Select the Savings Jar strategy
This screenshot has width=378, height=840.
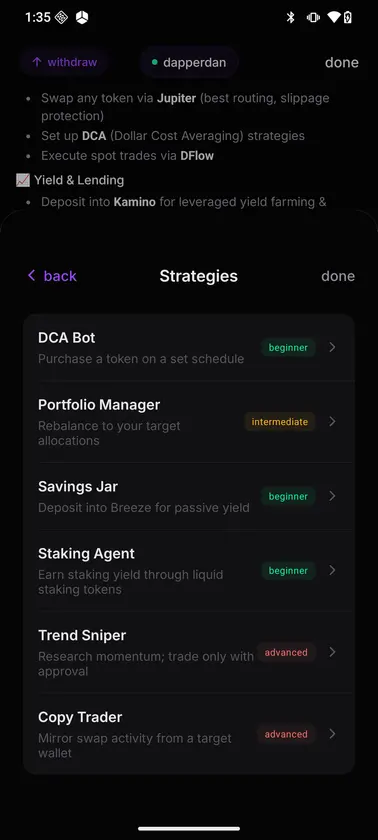[x=188, y=496]
